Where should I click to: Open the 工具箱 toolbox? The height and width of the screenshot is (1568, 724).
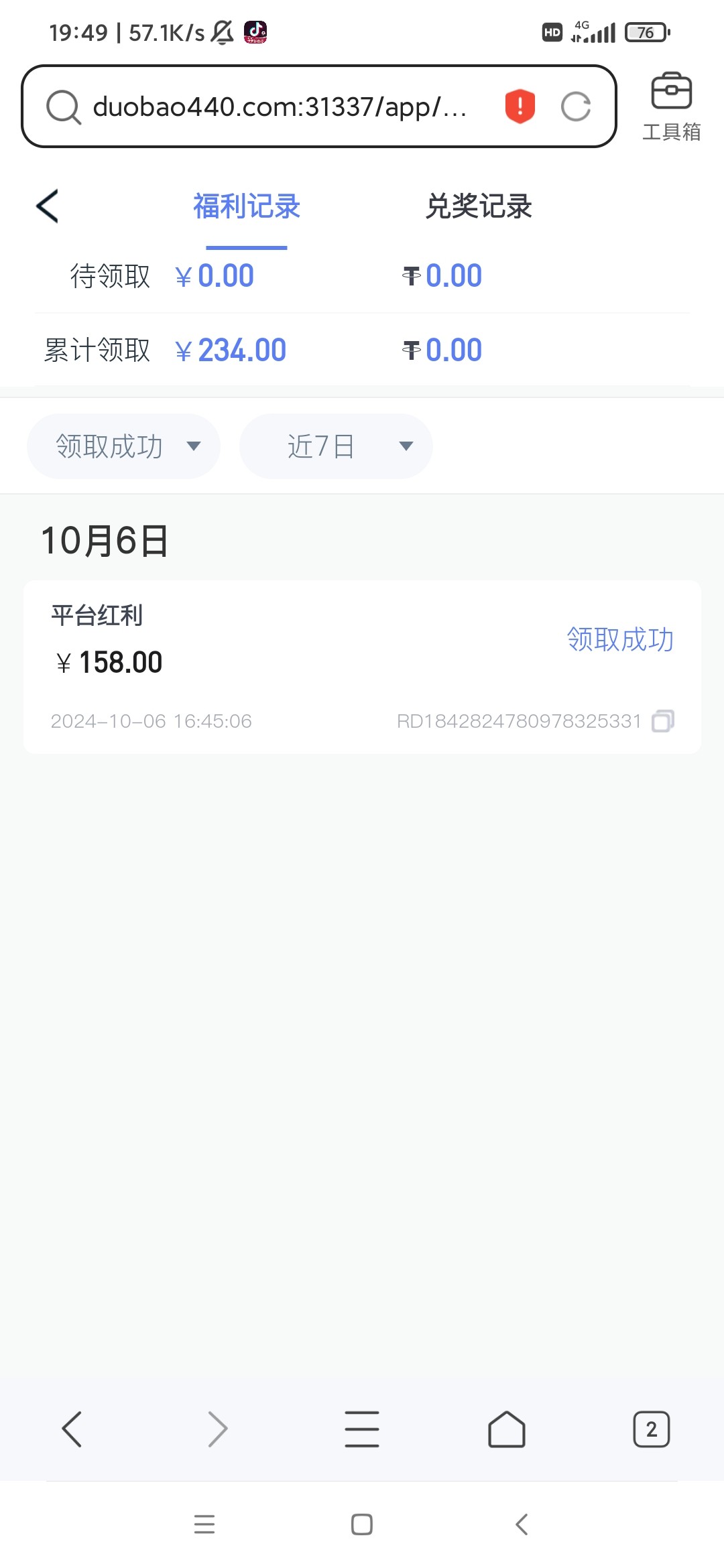coord(672,107)
